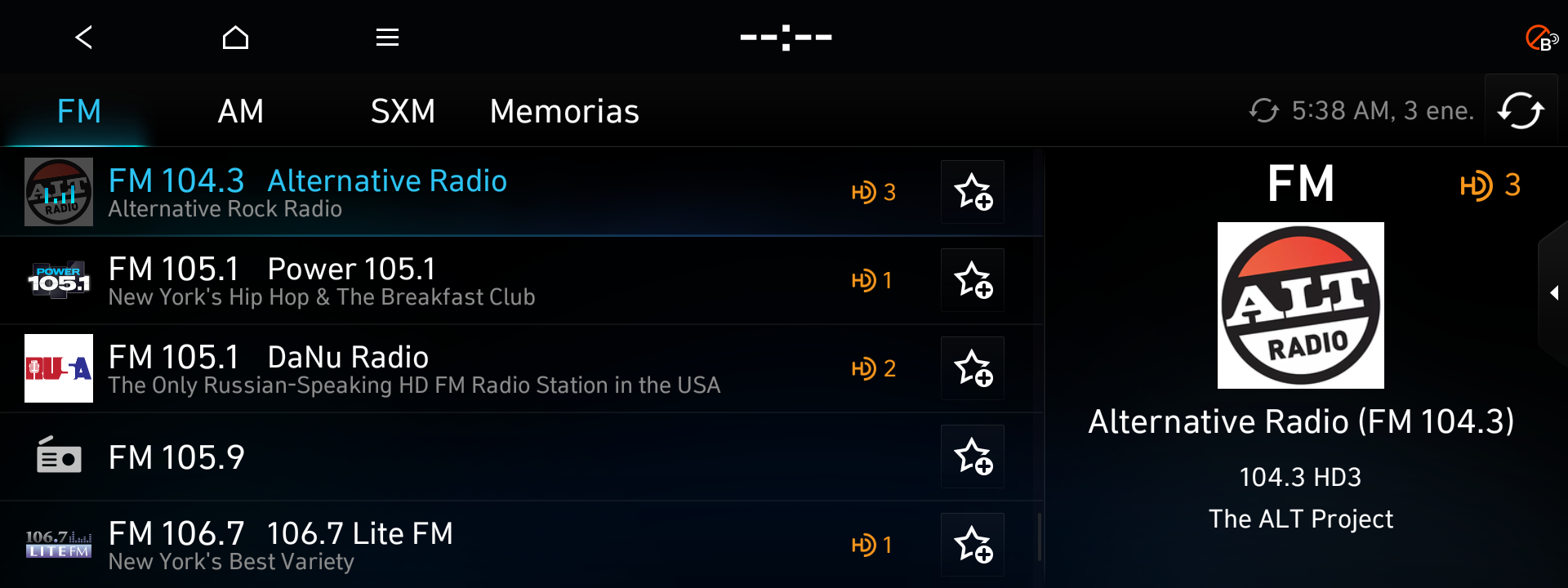Save Power 105.1 as a favorite
Screen dimensions: 1568x588
(973, 280)
